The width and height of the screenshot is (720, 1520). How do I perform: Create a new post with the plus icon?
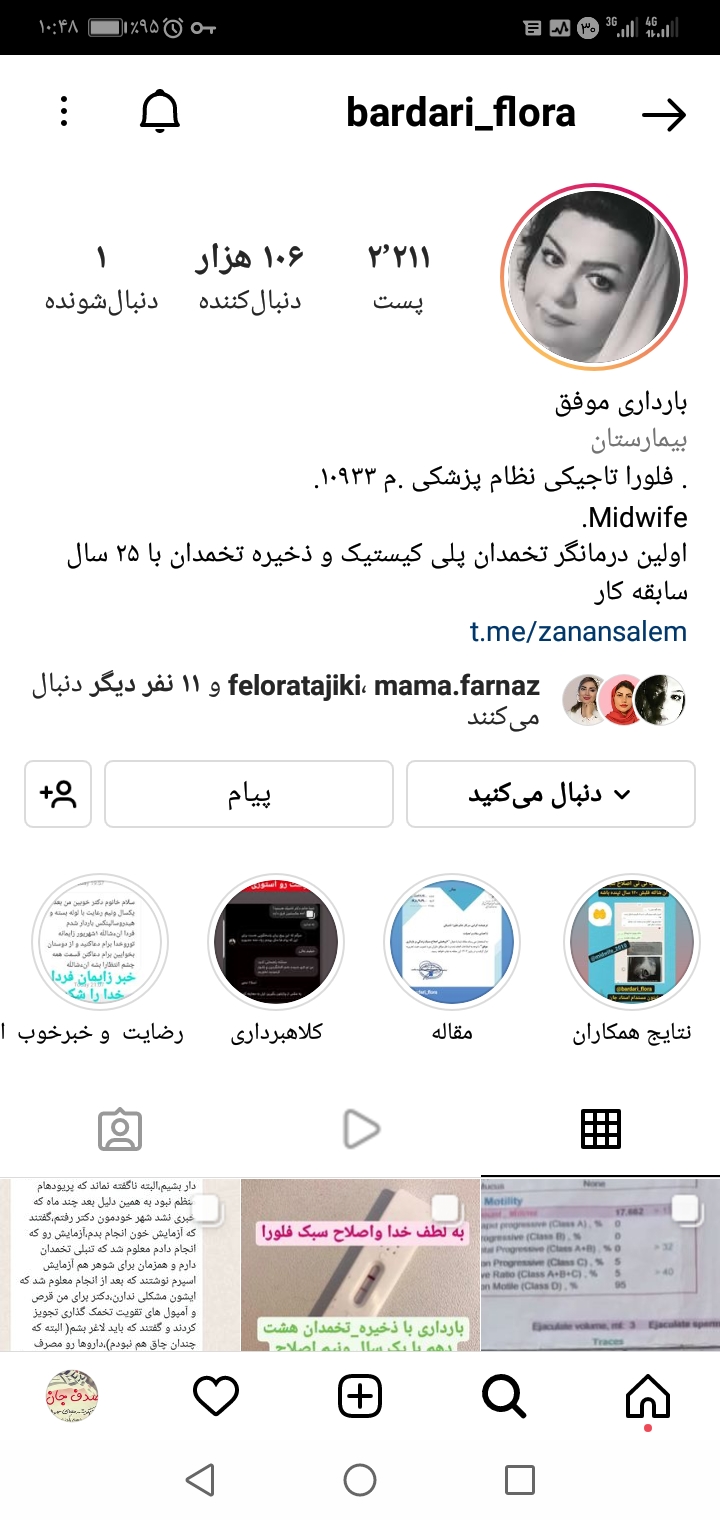(x=360, y=1396)
